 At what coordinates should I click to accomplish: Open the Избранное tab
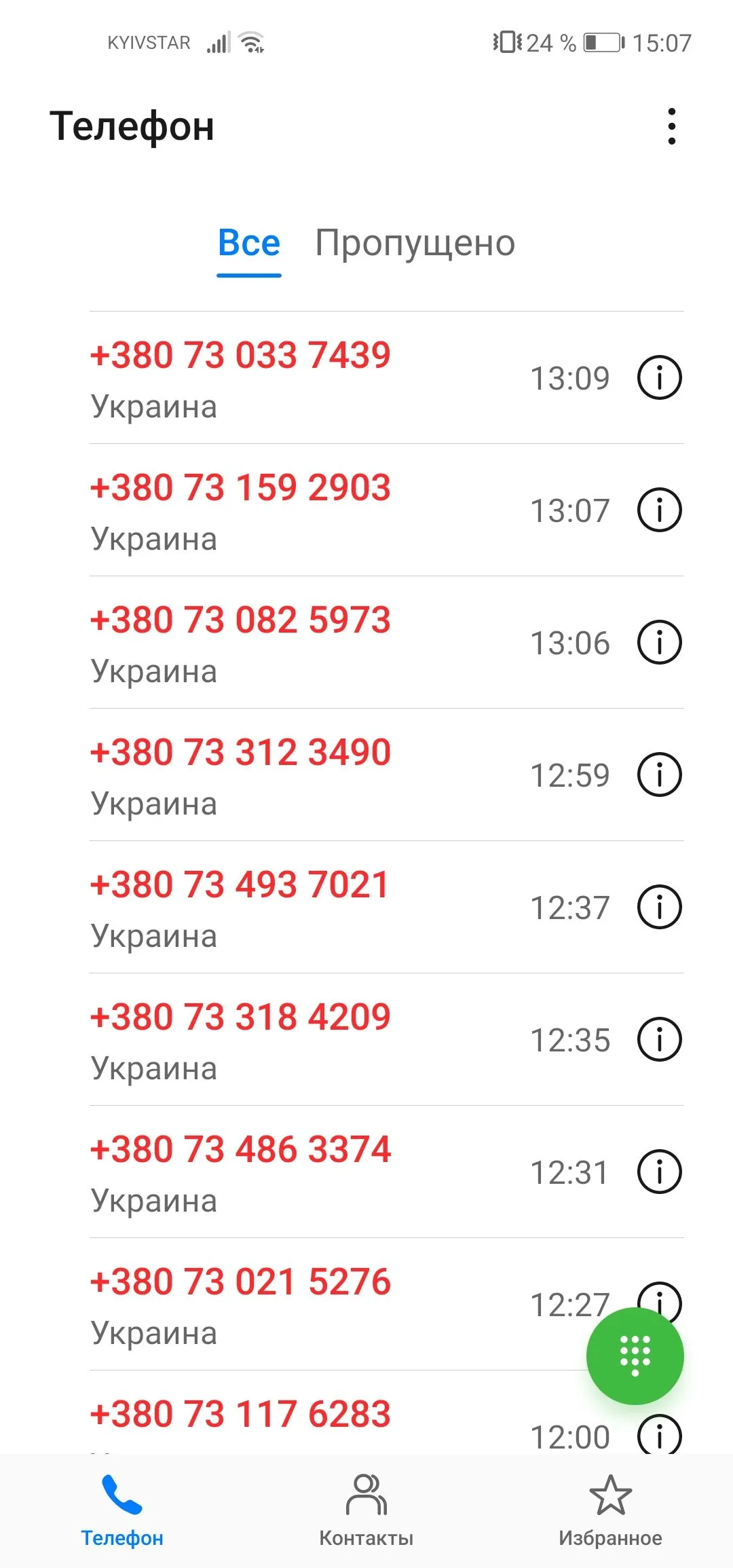point(610,1510)
